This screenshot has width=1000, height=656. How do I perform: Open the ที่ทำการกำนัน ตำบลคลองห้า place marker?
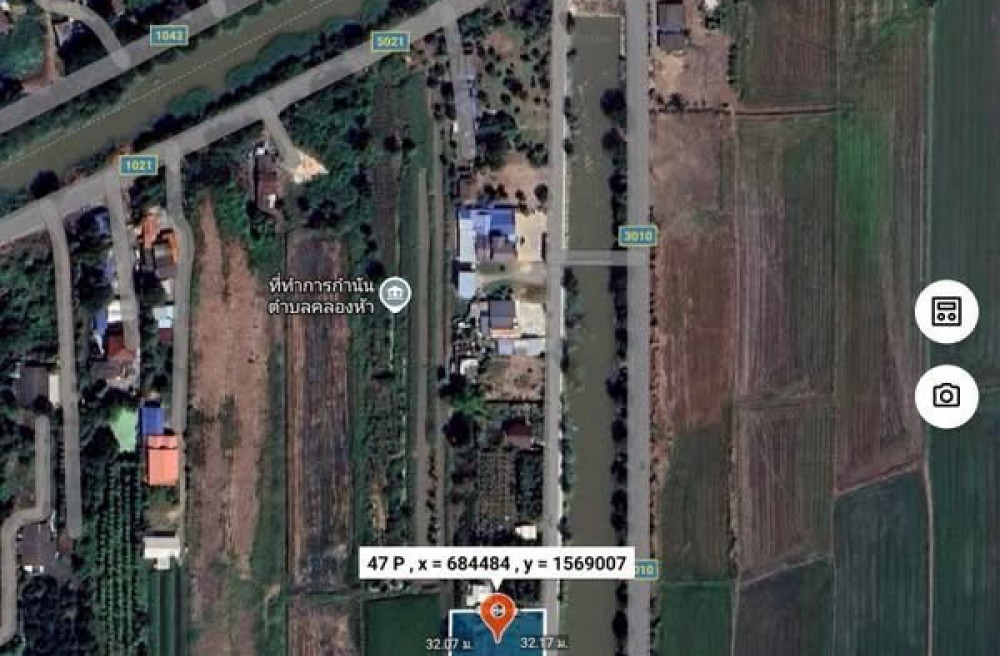tap(397, 293)
